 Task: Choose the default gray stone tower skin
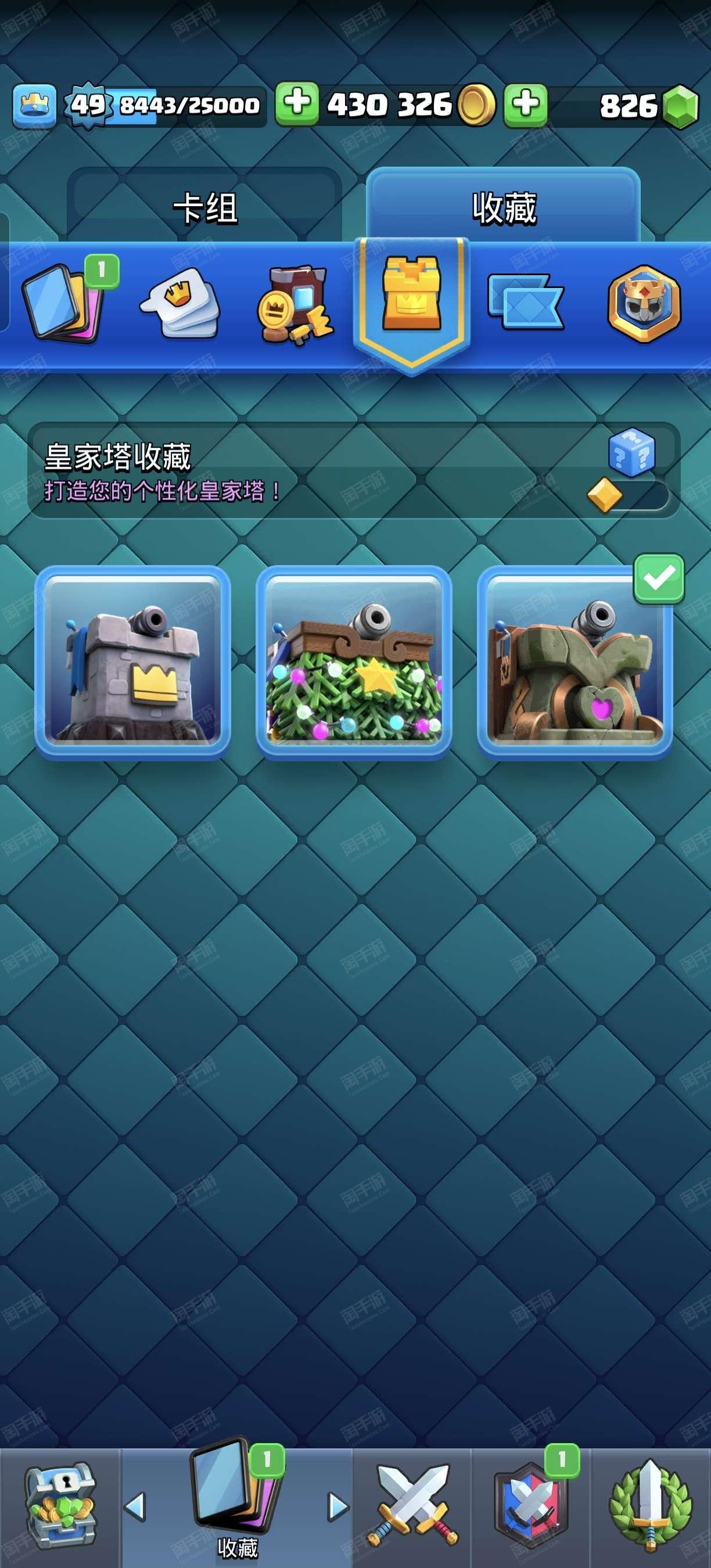(x=132, y=662)
